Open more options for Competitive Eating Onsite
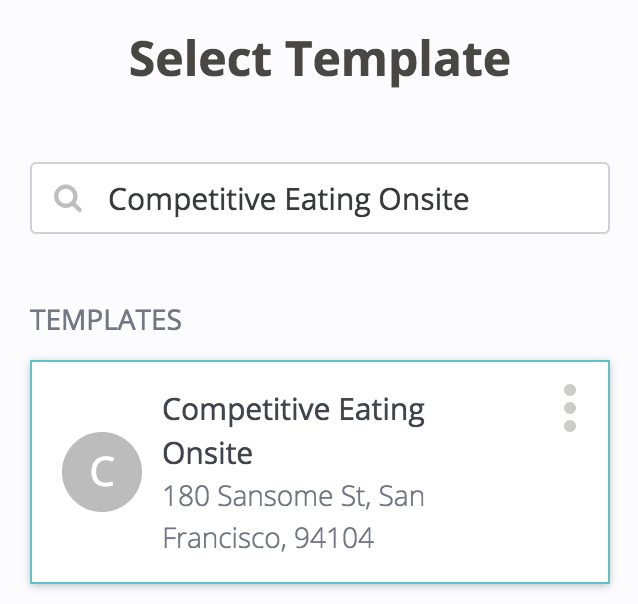The width and height of the screenshot is (638, 604). click(570, 408)
